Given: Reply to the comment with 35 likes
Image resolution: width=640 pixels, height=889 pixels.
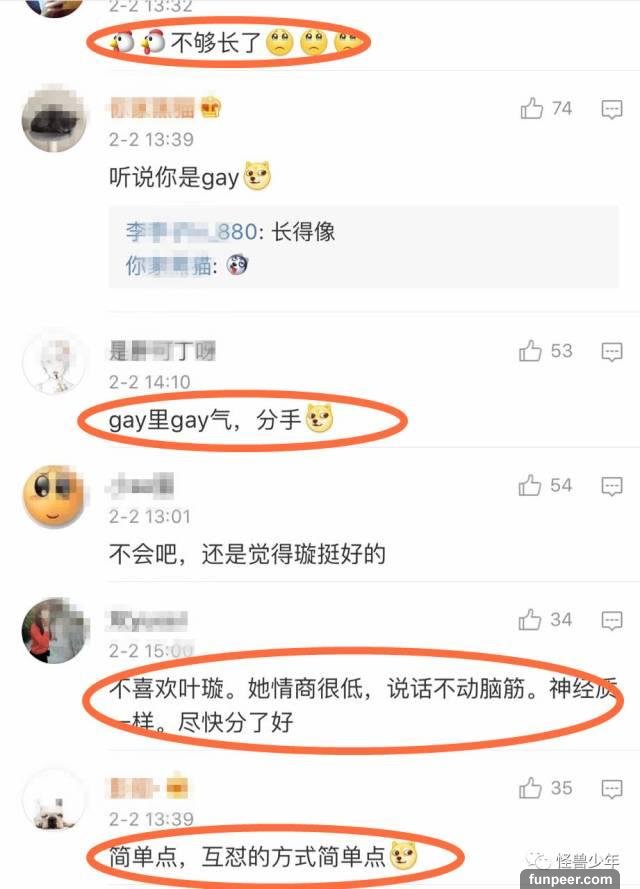Looking at the screenshot, I should (612, 789).
